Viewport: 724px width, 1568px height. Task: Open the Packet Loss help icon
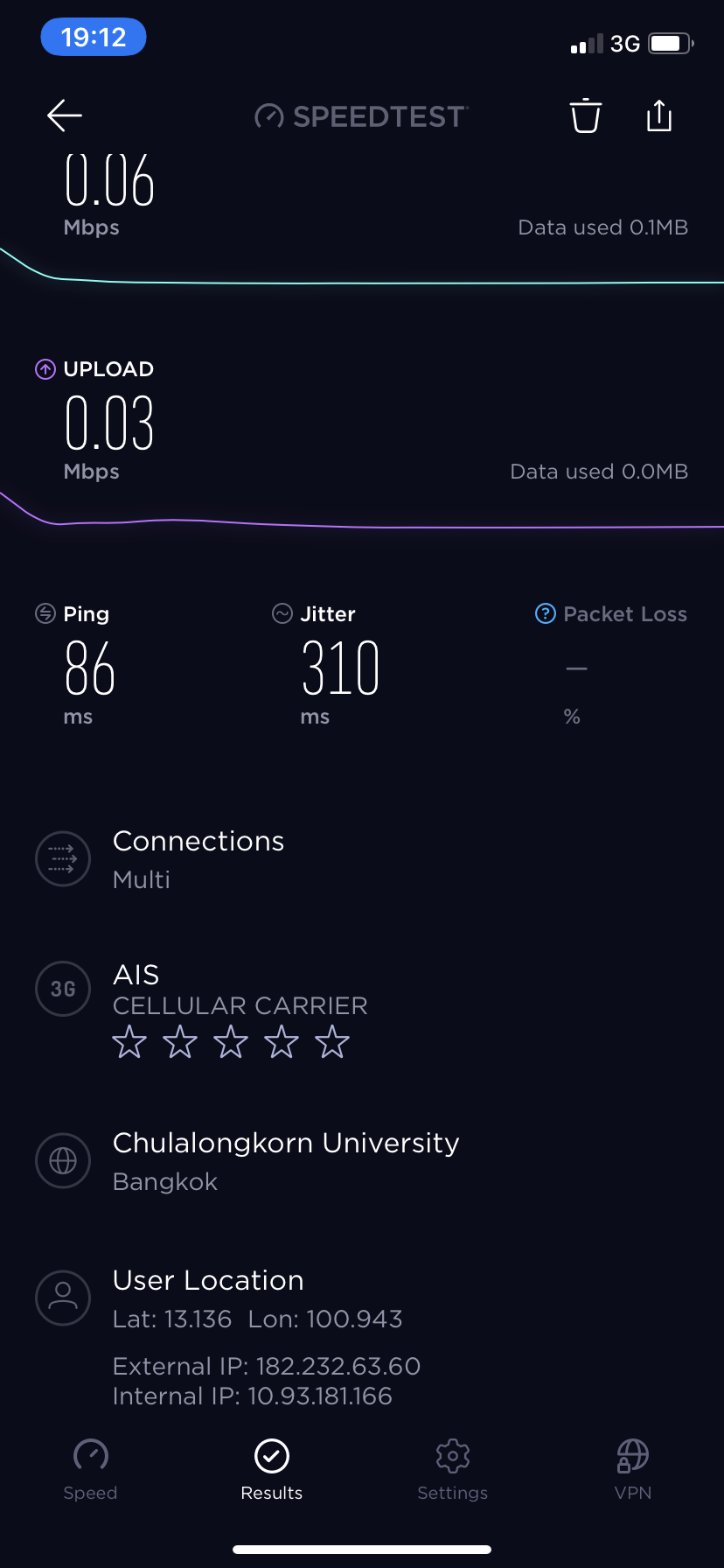click(545, 614)
